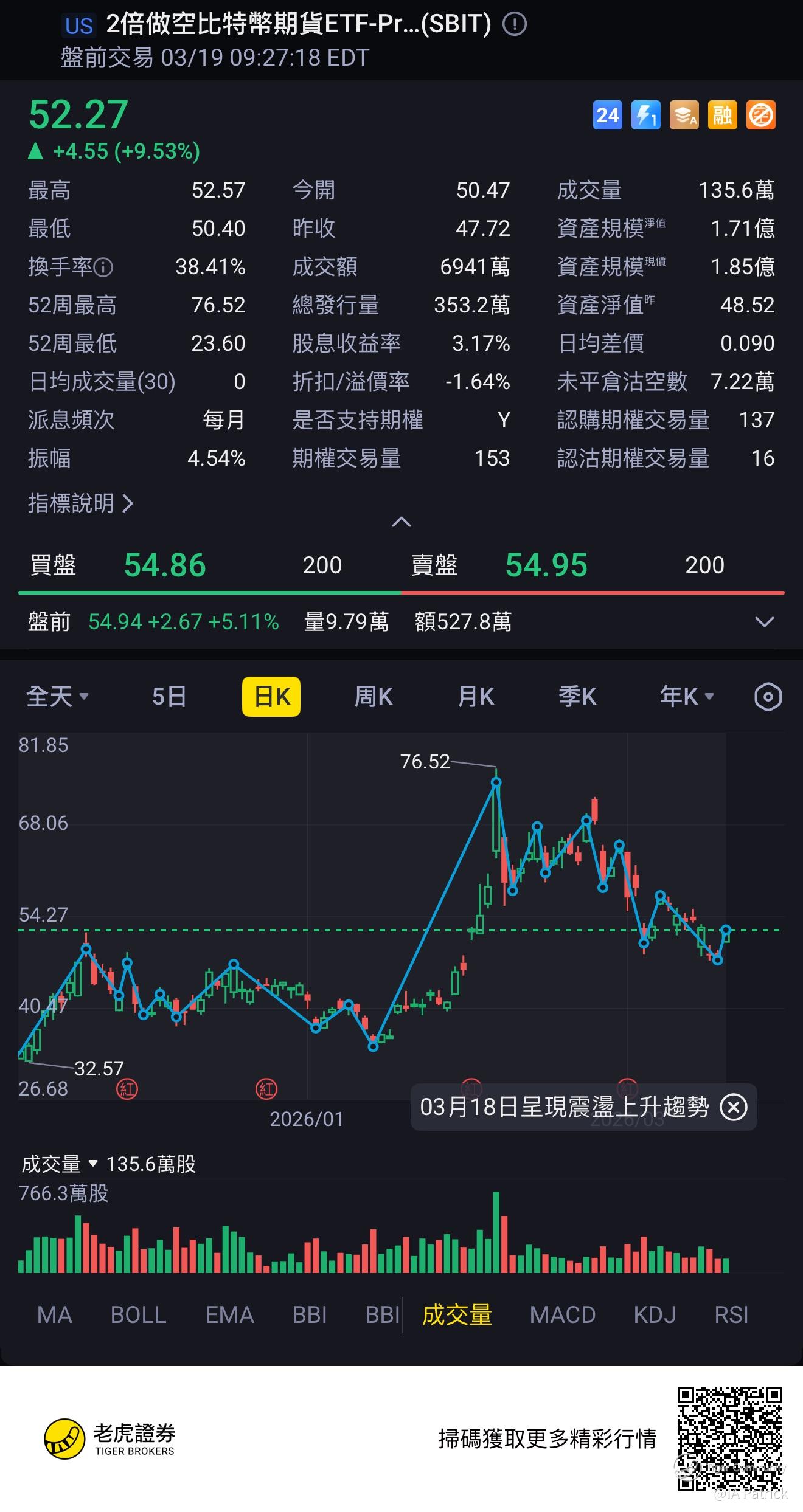803x1512 pixels.
Task: Dismiss the 03月18日 trend tooltip
Action: pos(734,1107)
